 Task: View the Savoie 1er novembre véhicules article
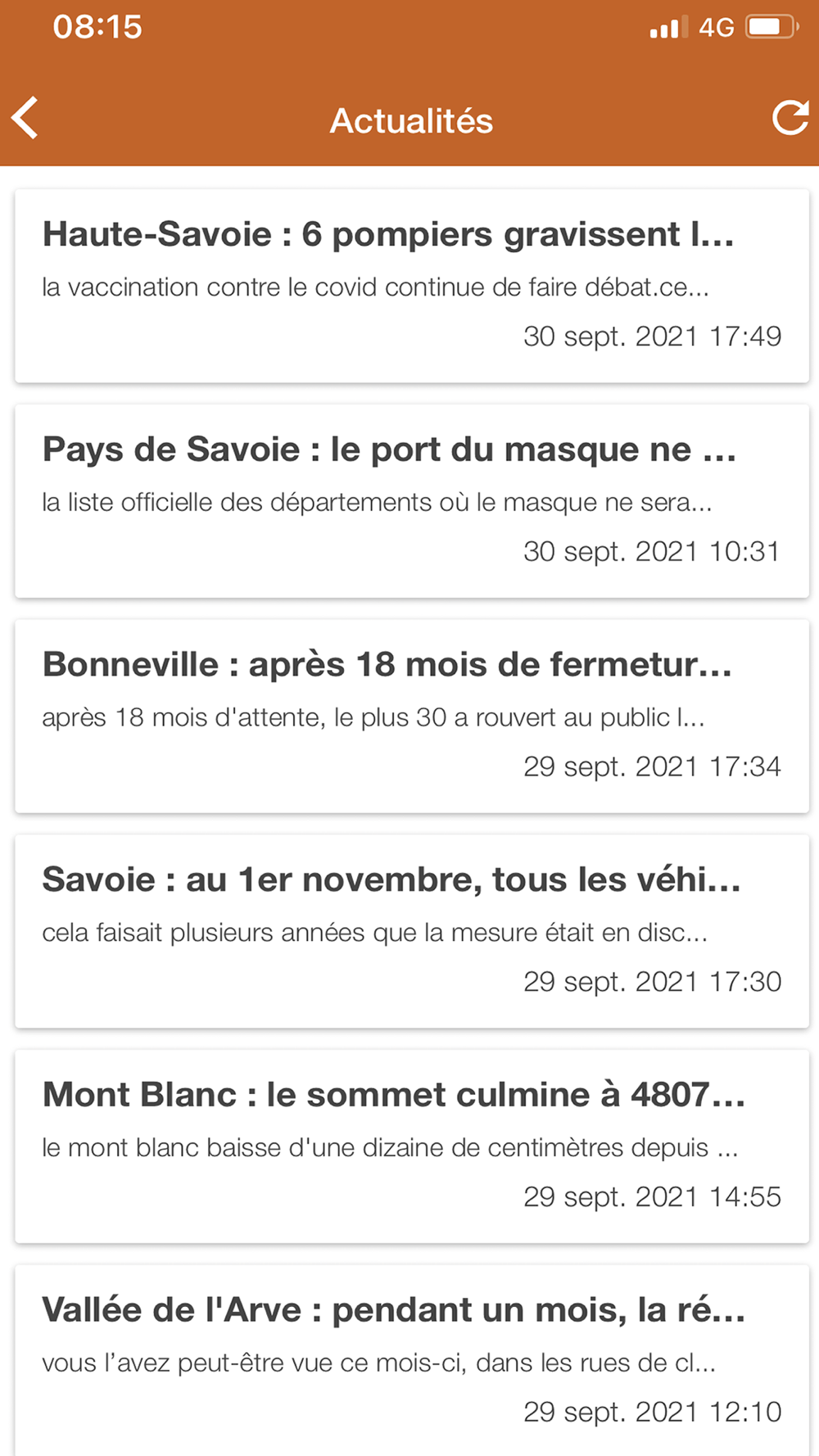(411, 931)
